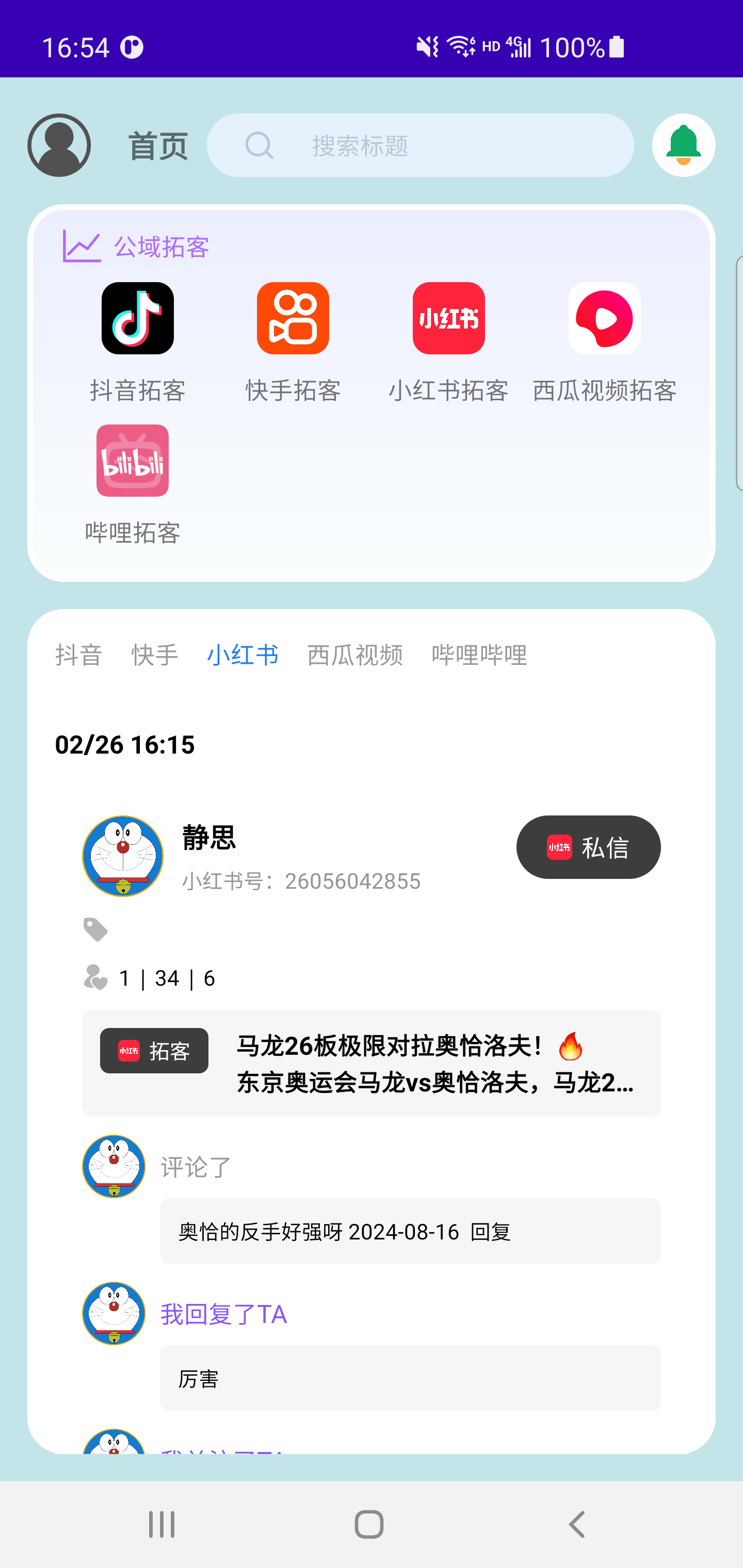Switch to the 西瓜视频 tab
The width and height of the screenshot is (743, 1568).
pyautogui.click(x=355, y=655)
